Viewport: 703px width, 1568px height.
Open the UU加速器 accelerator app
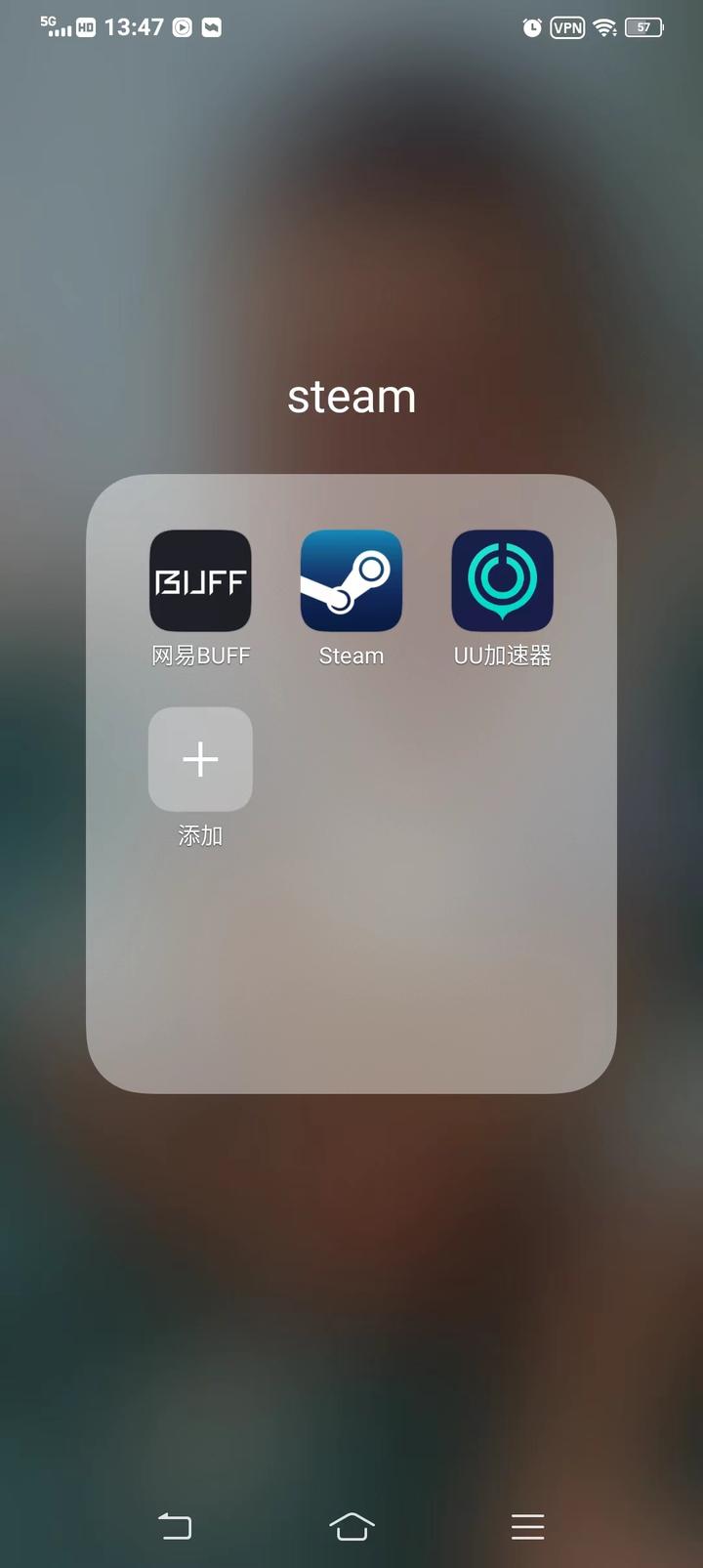502,579
